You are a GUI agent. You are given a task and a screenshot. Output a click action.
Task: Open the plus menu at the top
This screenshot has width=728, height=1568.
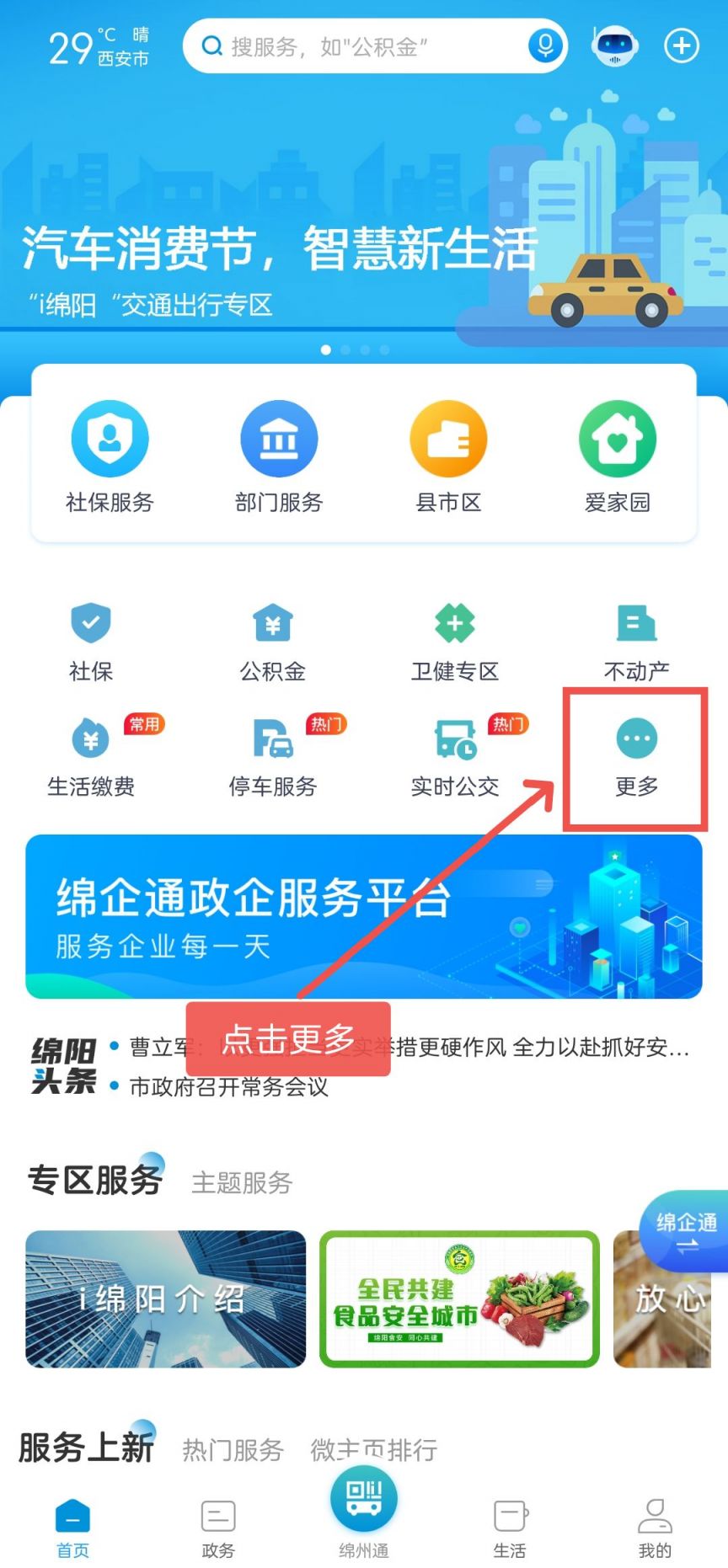[x=682, y=45]
